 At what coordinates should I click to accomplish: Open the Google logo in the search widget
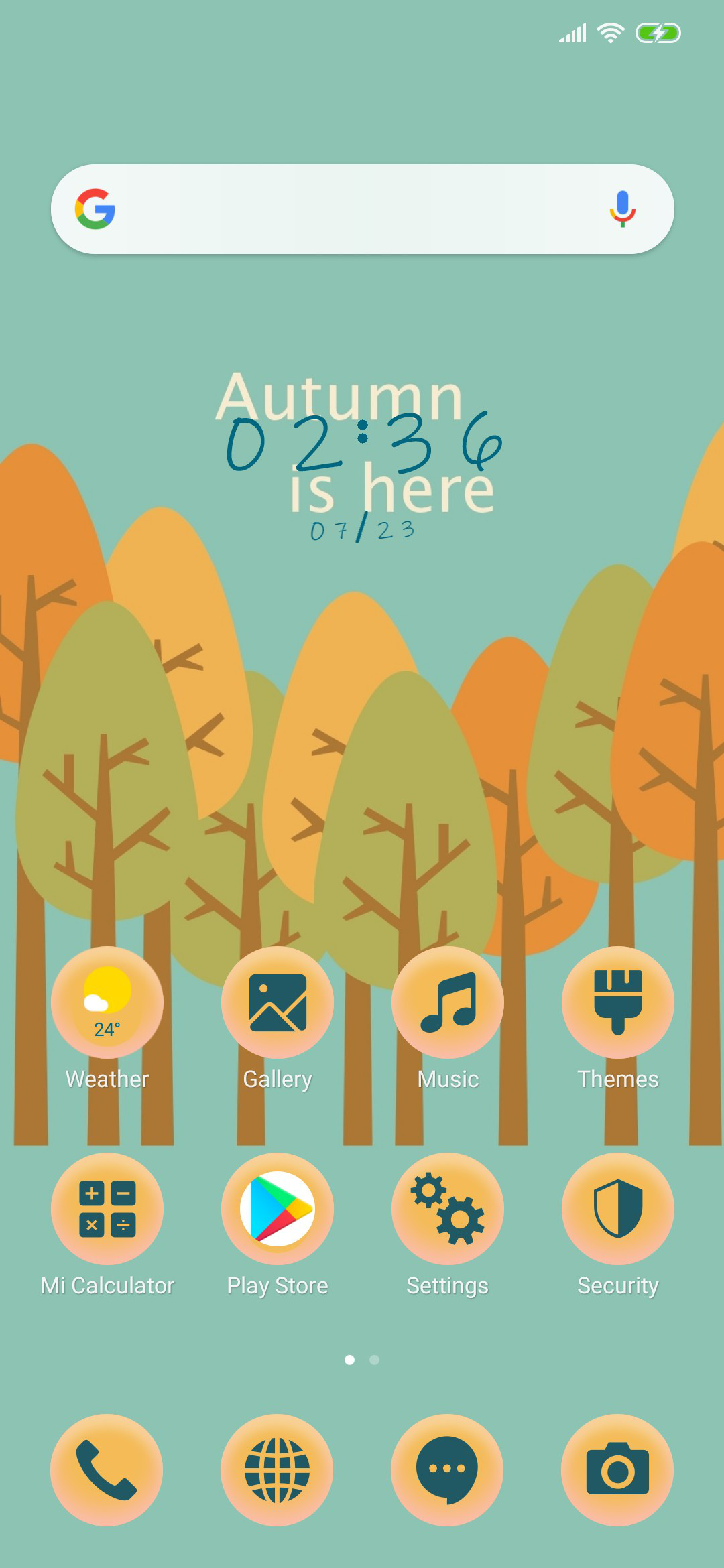click(95, 209)
